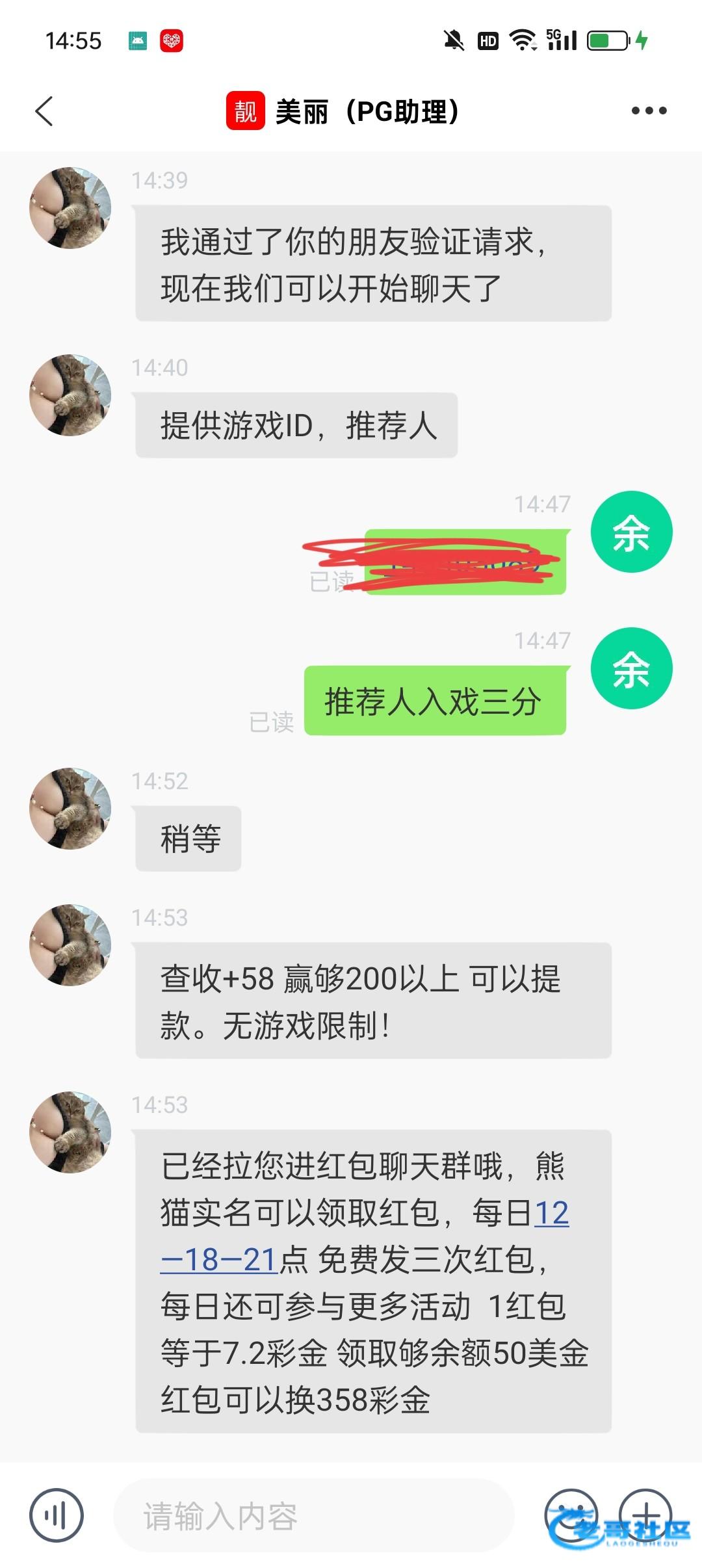Open contact avatar beside the 14:39 message
Viewport: 702px width, 1568px height.
click(x=70, y=208)
